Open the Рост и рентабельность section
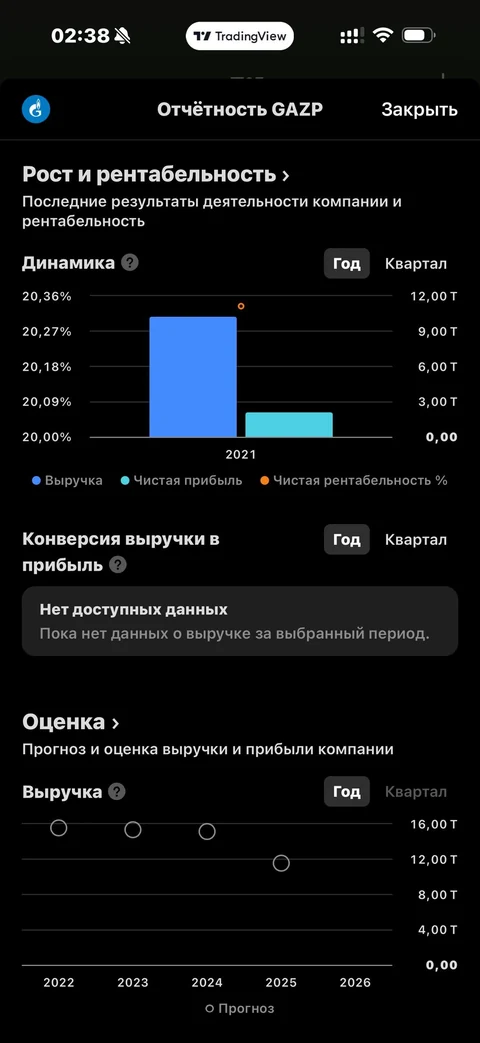 (x=156, y=175)
